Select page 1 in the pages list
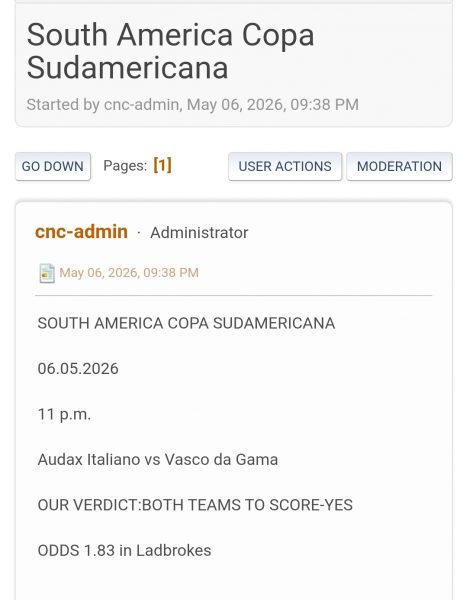Viewport: 457px width, 600px height. tap(162, 166)
